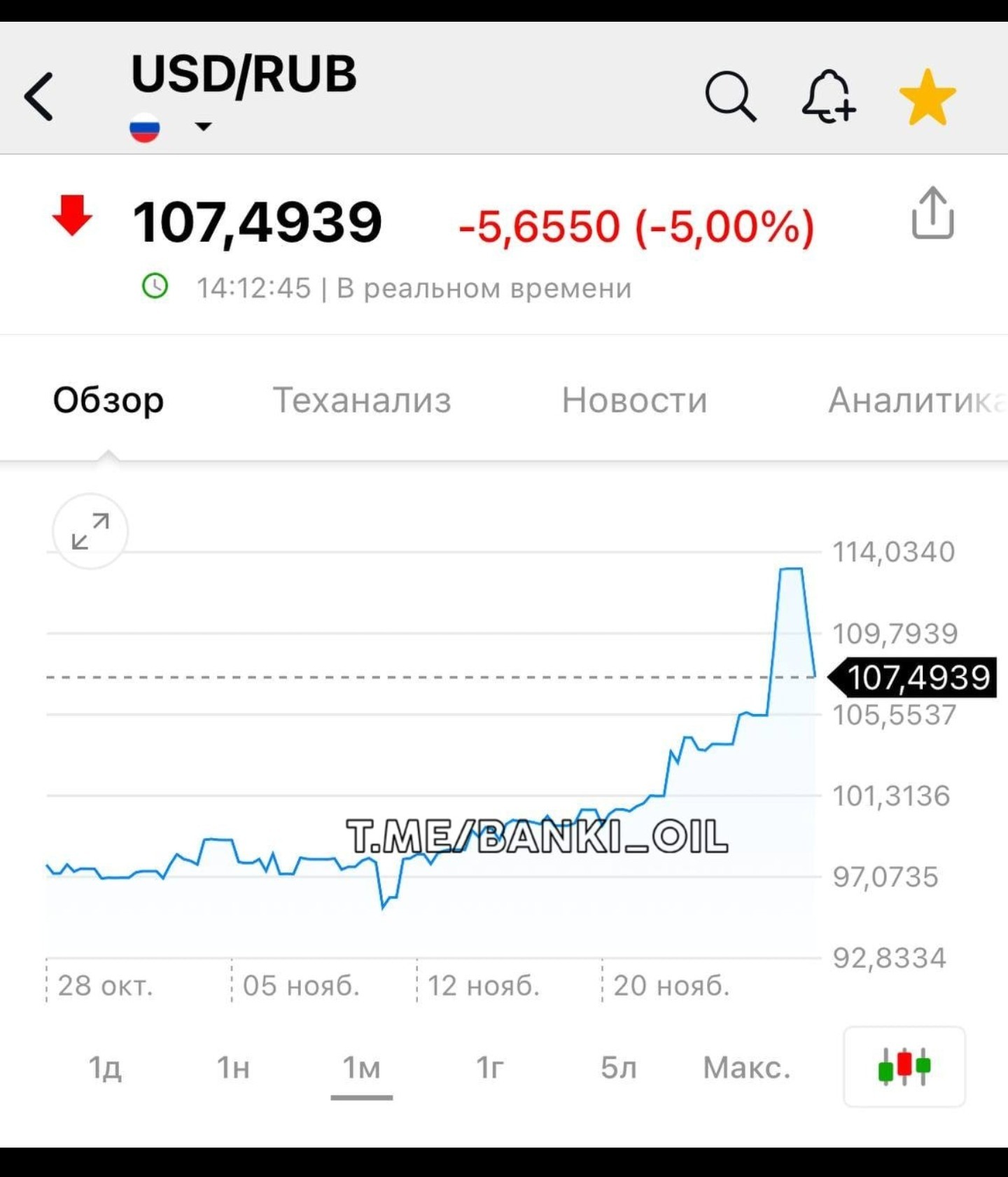1008x1177 pixels.
Task: Select the Аналитика tab
Action: pos(918,400)
